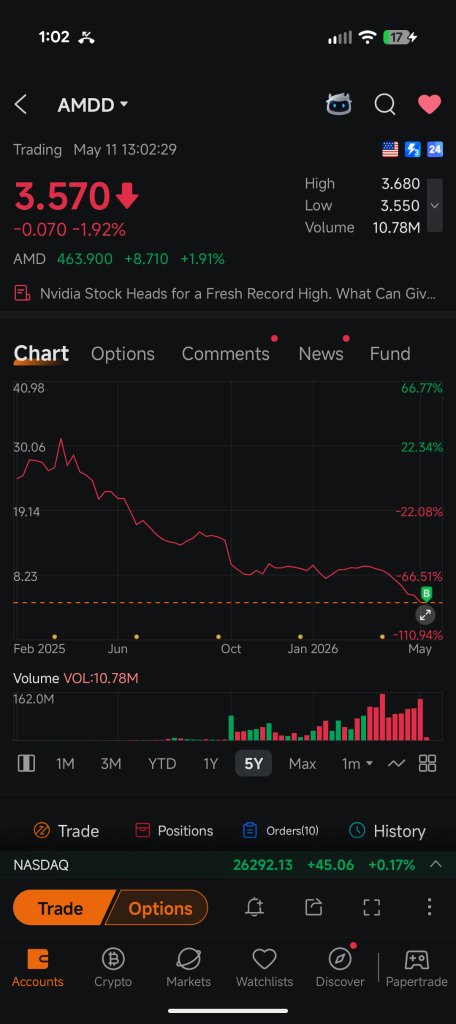Remove AMDD from favorites via the heart
The image size is (456, 1024).
point(429,104)
